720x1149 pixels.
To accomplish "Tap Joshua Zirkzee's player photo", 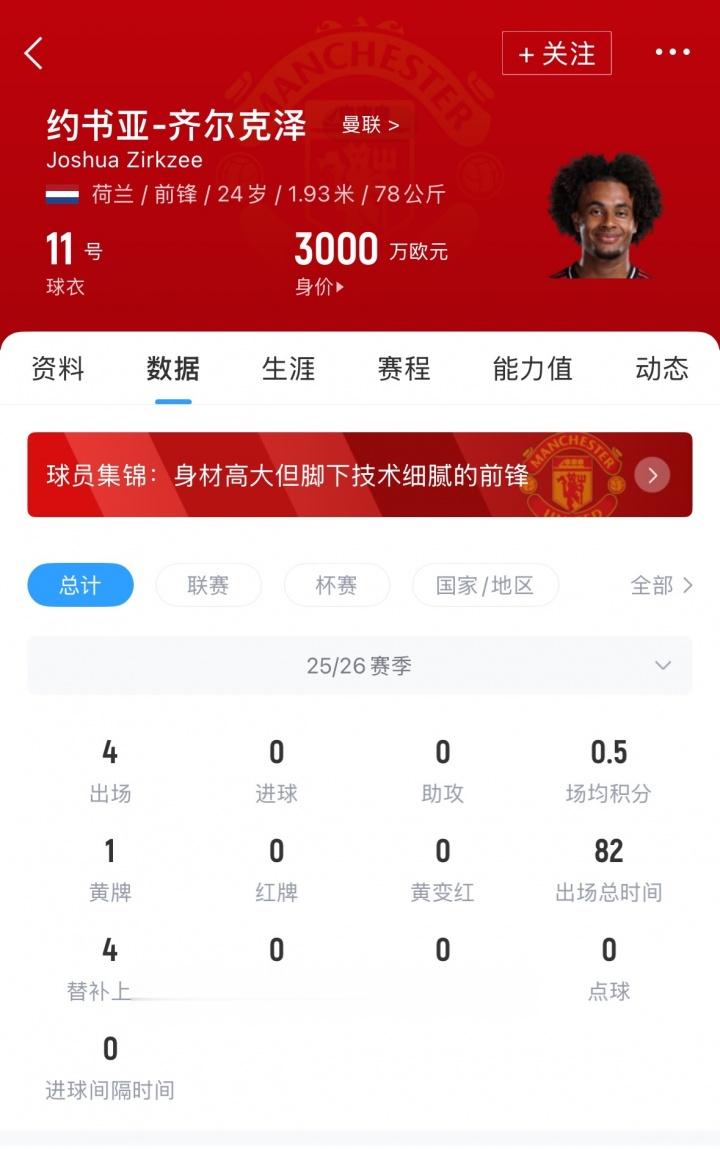I will click(x=605, y=217).
